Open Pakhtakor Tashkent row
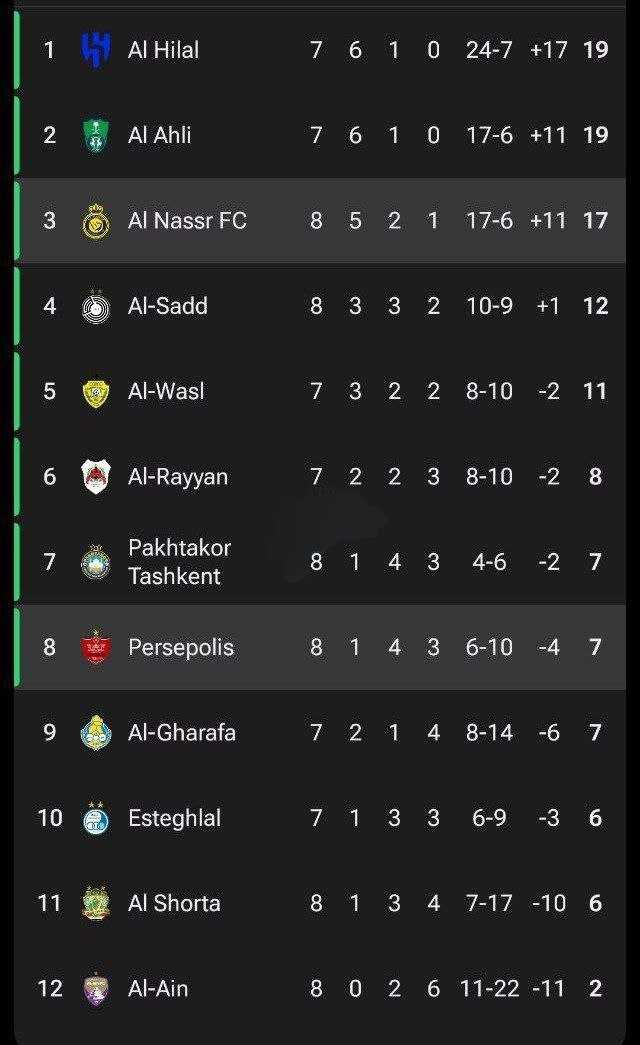 tap(320, 562)
